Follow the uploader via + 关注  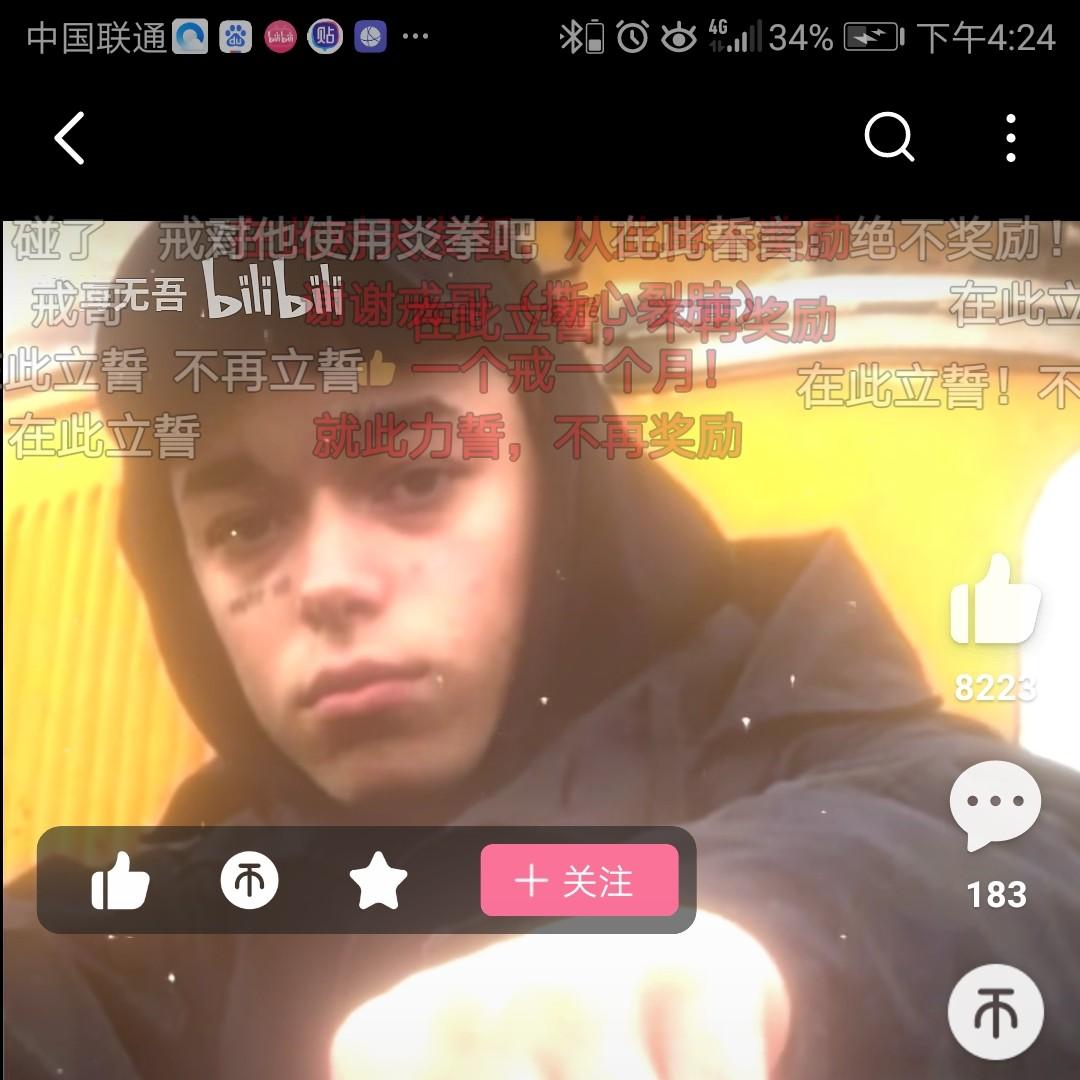click(579, 881)
